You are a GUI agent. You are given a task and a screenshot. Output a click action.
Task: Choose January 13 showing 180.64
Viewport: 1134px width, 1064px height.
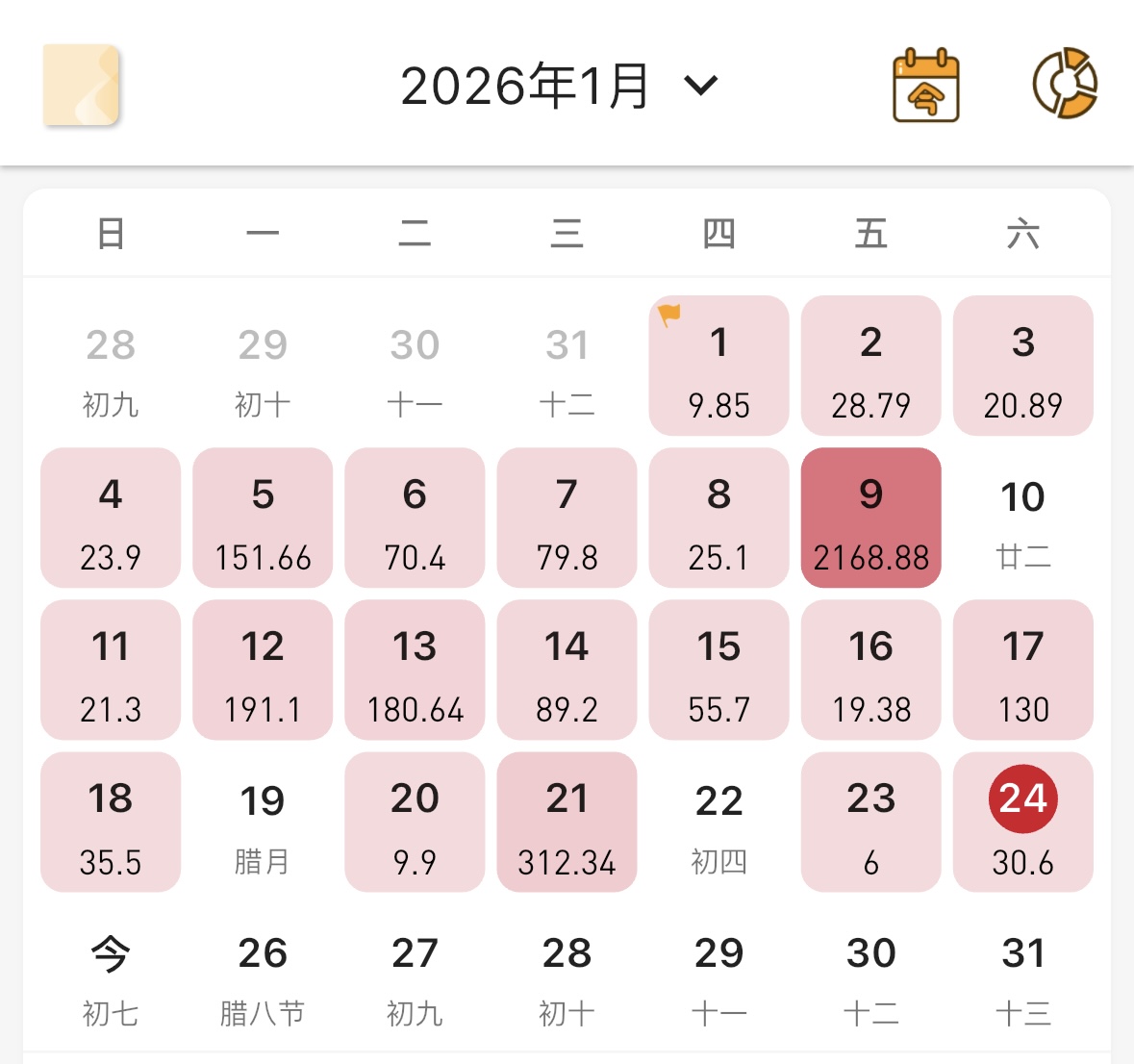coord(415,670)
